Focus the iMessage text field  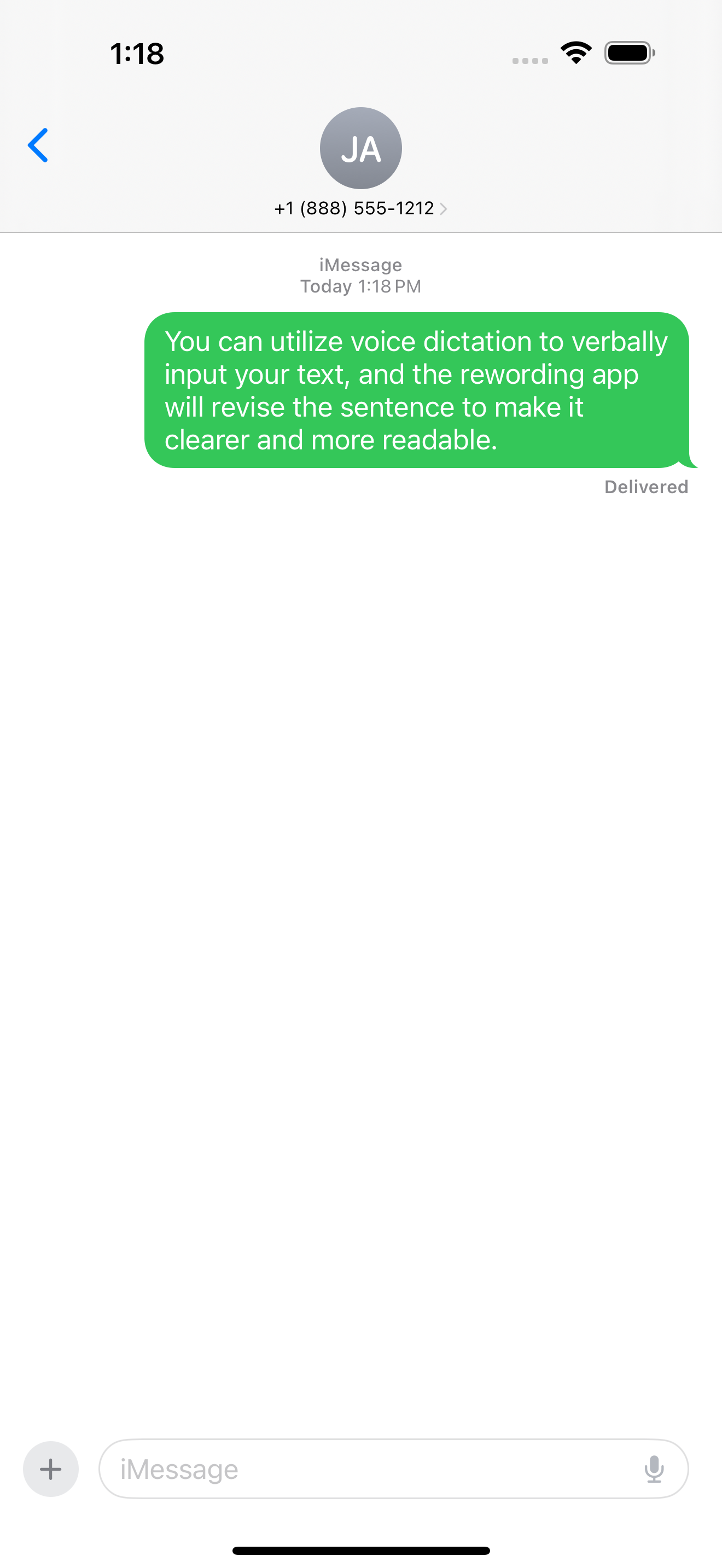pyautogui.click(x=365, y=1469)
